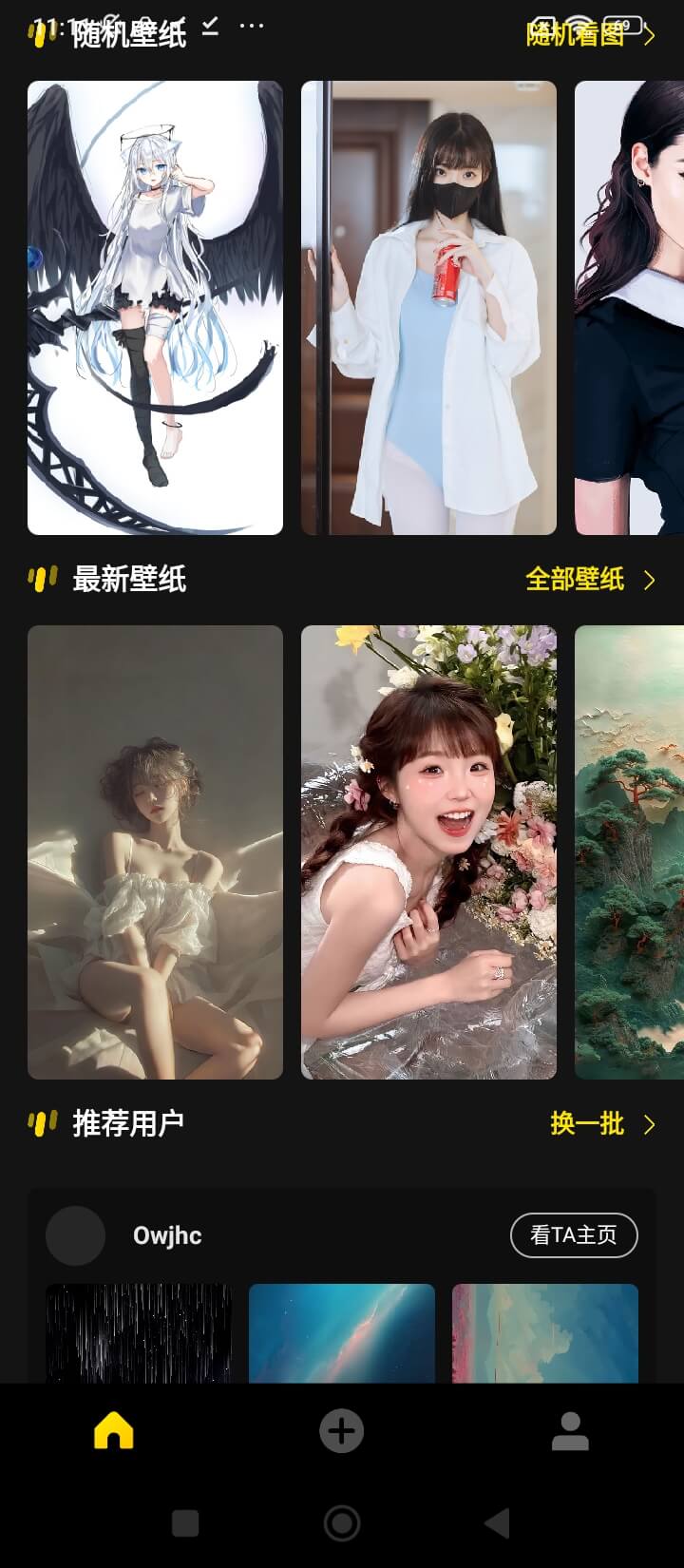Tap the plus button to upload
Image resolution: width=684 pixels, height=1568 pixels.
(342, 1431)
